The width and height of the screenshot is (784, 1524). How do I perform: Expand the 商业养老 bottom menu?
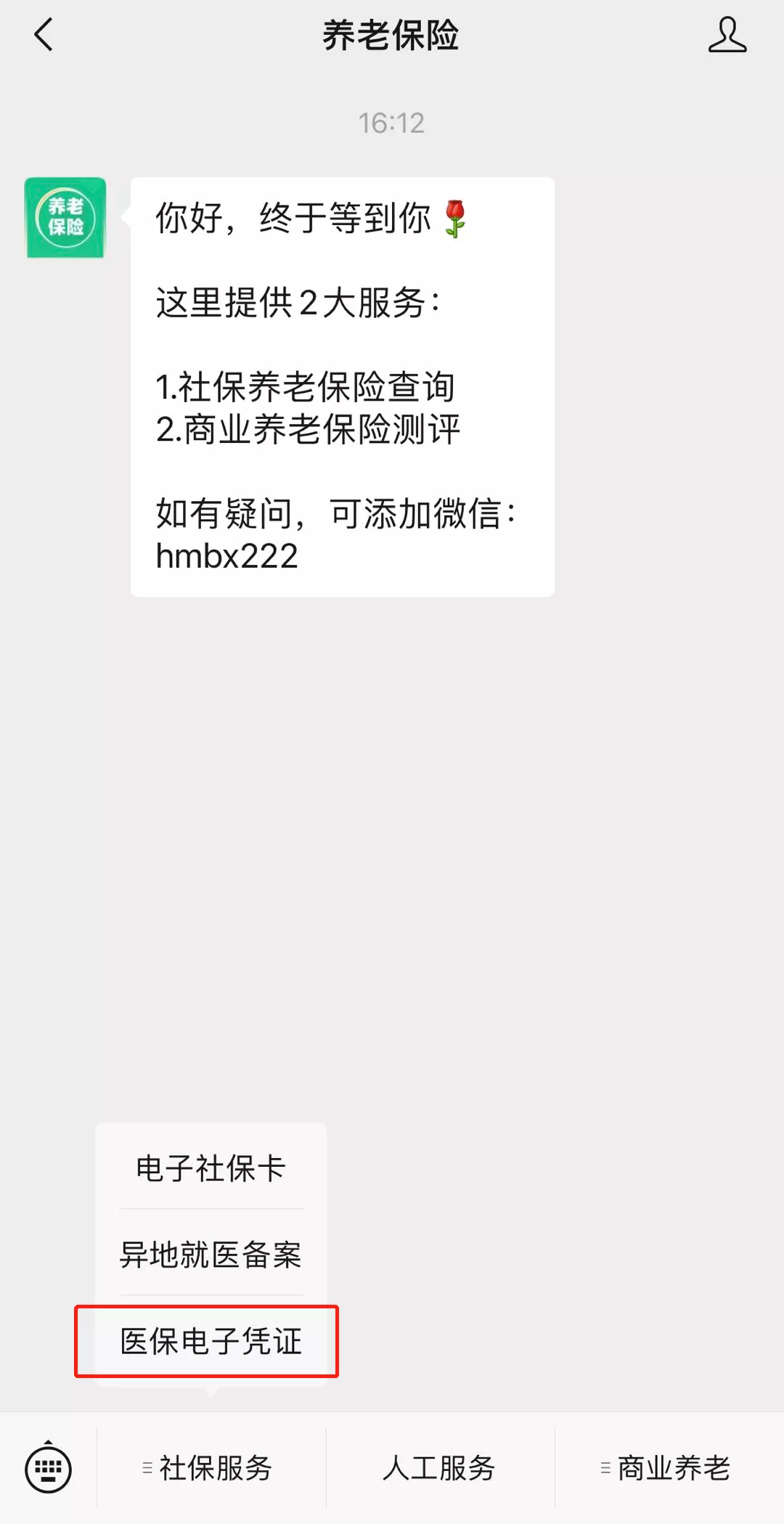pyautogui.click(x=668, y=1468)
